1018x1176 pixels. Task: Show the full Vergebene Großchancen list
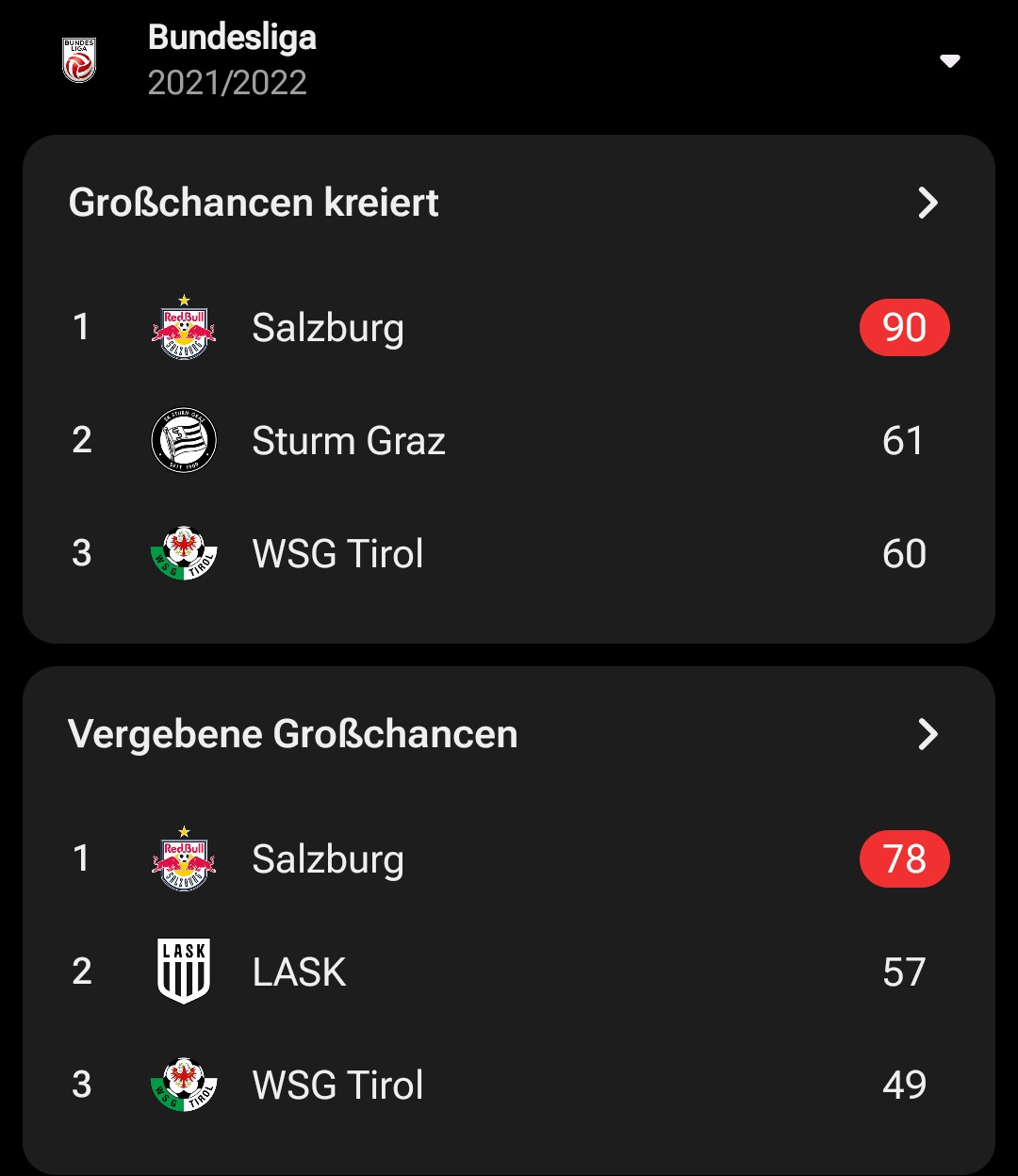pyautogui.click(x=928, y=734)
